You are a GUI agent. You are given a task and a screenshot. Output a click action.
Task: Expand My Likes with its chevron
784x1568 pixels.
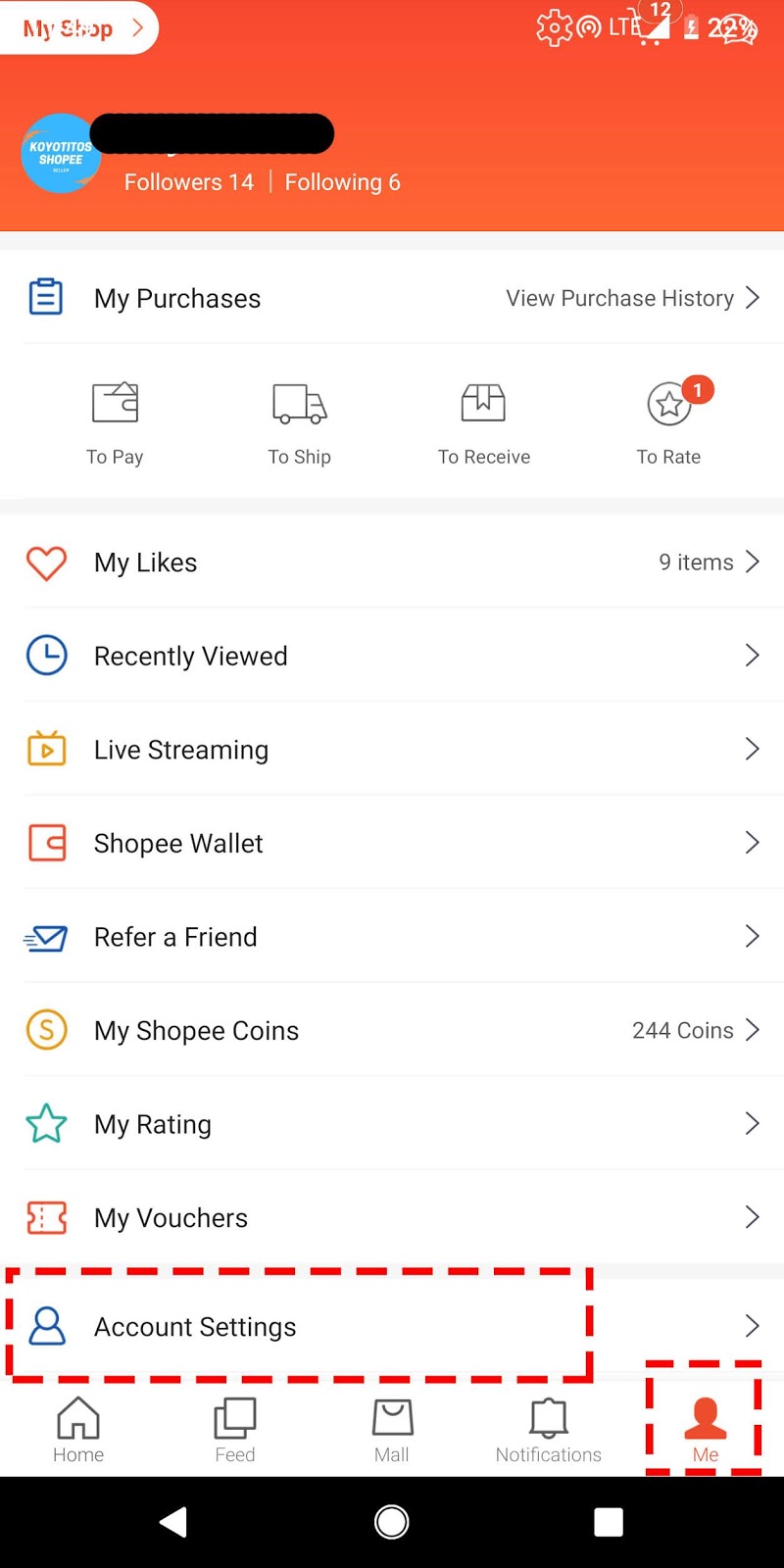point(752,562)
